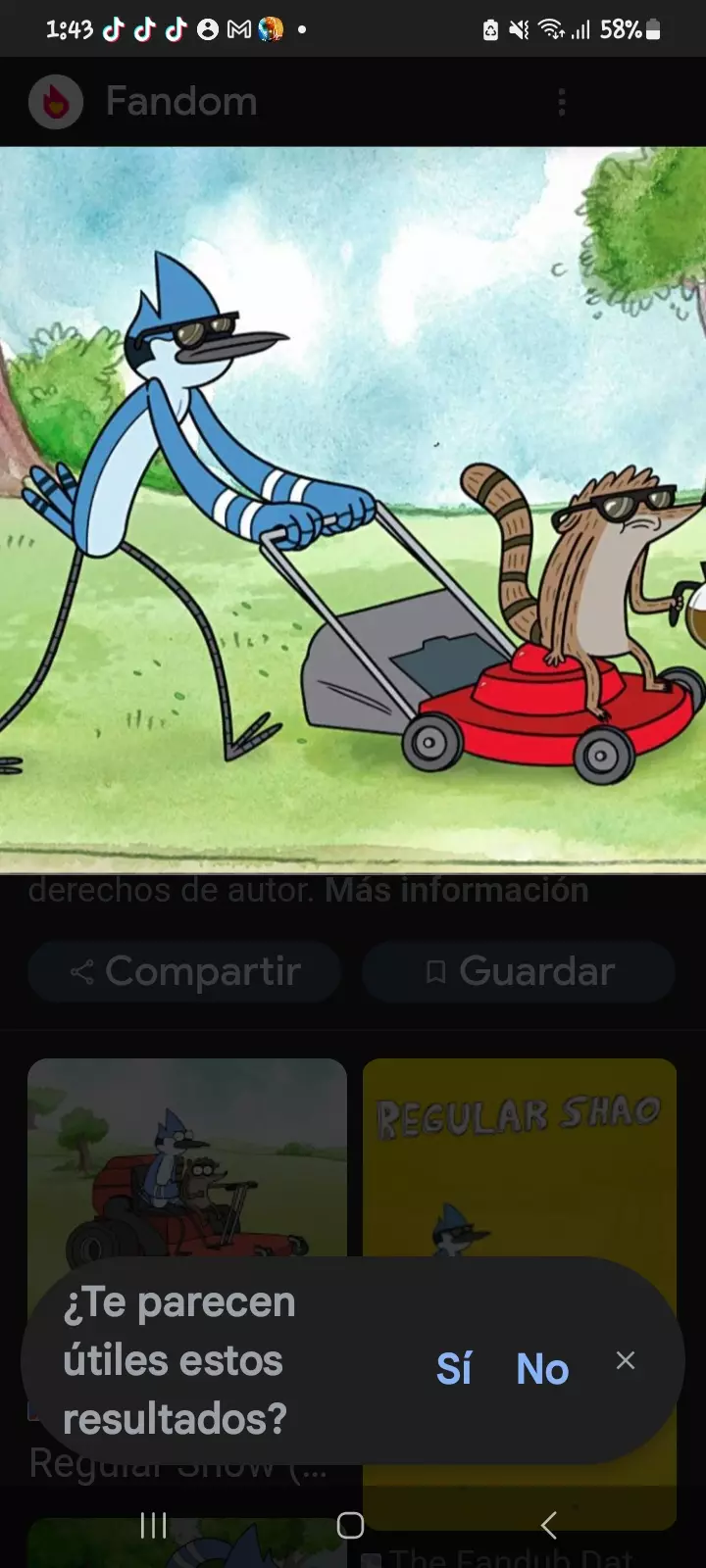Open the yellow Regular Shao result
Image resolution: width=706 pixels, height=1568 pixels.
pos(519,1156)
